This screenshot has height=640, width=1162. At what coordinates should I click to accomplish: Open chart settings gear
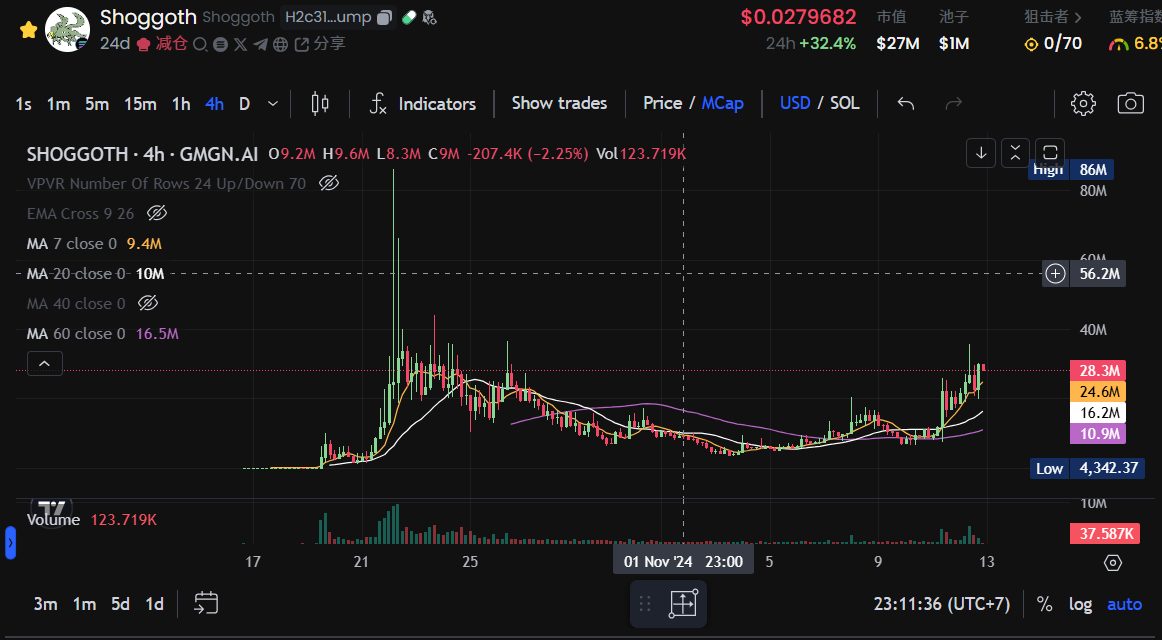click(x=1083, y=104)
